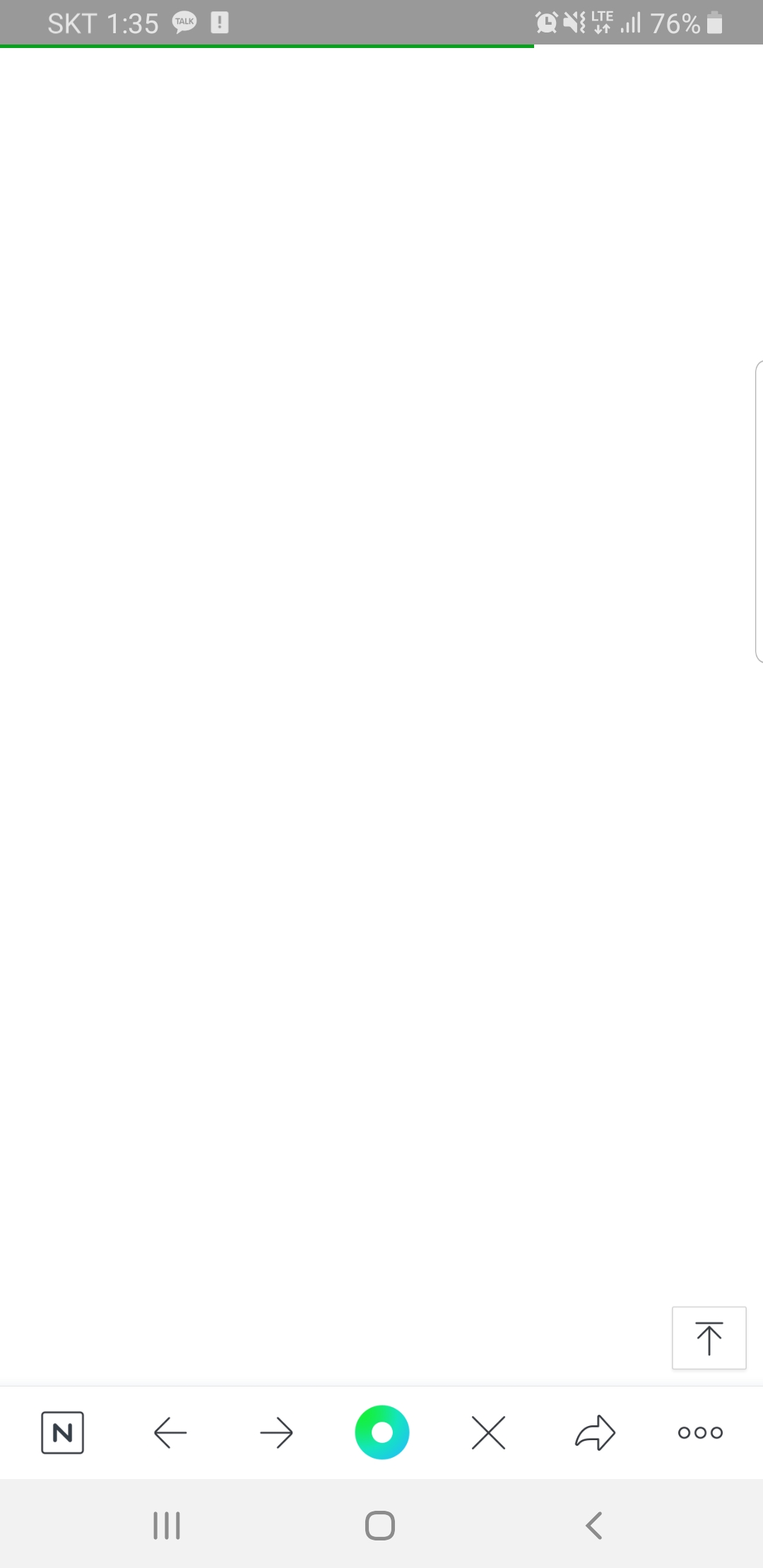Image resolution: width=763 pixels, height=1568 pixels.
Task: Open the edge panel handle
Action: click(x=759, y=511)
